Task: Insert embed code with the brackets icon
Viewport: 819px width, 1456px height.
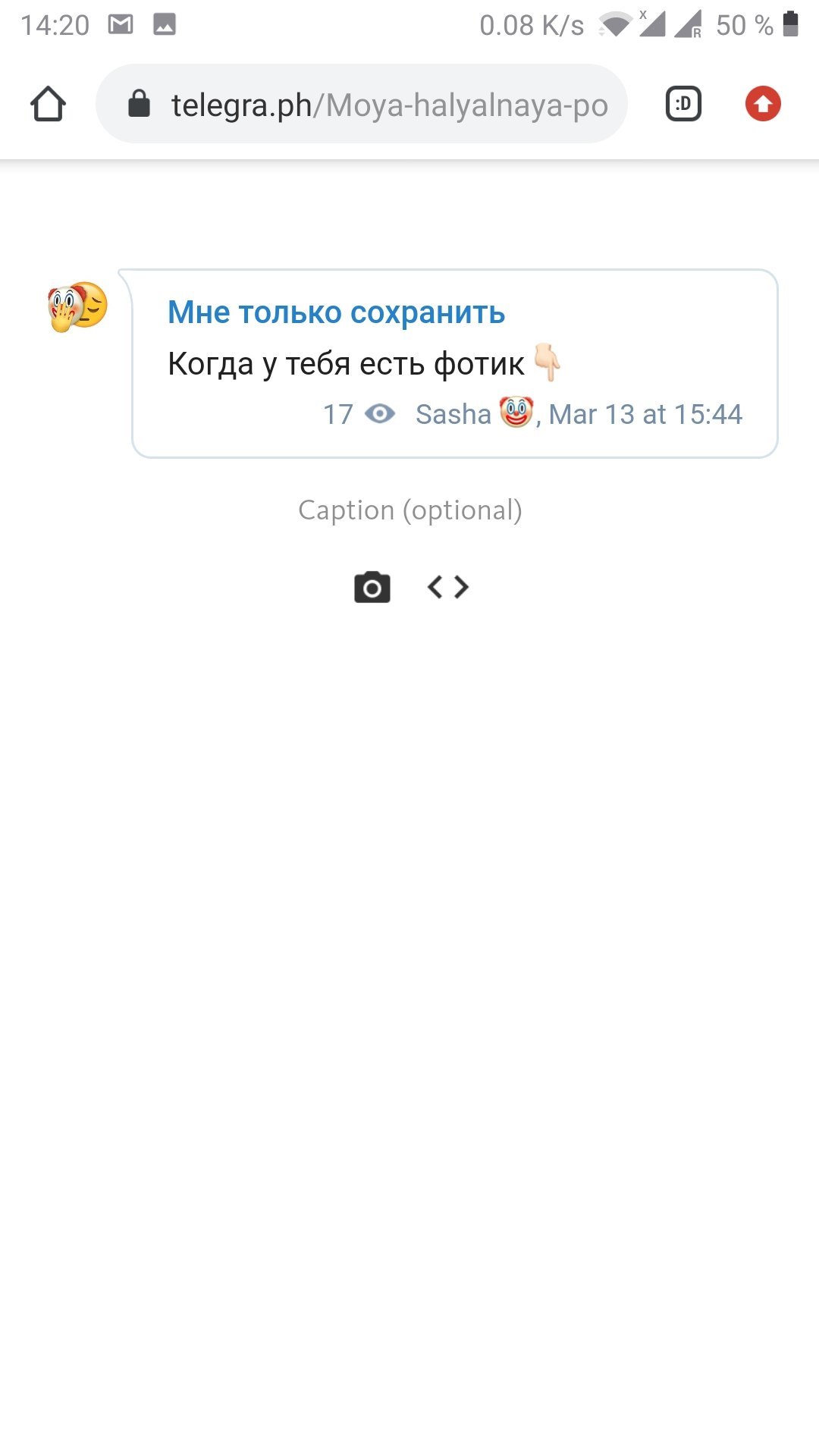Action: coord(448,587)
